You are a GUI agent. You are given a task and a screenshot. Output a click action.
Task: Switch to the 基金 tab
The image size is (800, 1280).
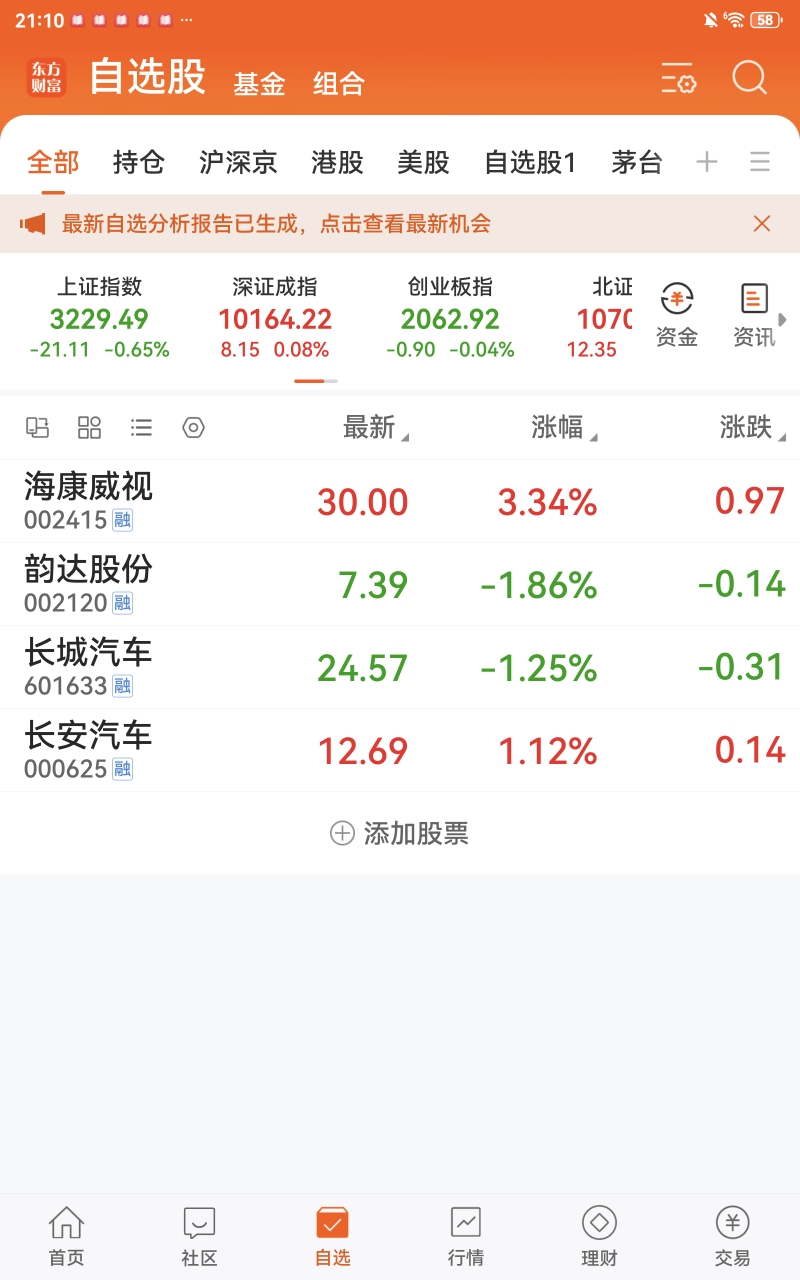pyautogui.click(x=259, y=84)
